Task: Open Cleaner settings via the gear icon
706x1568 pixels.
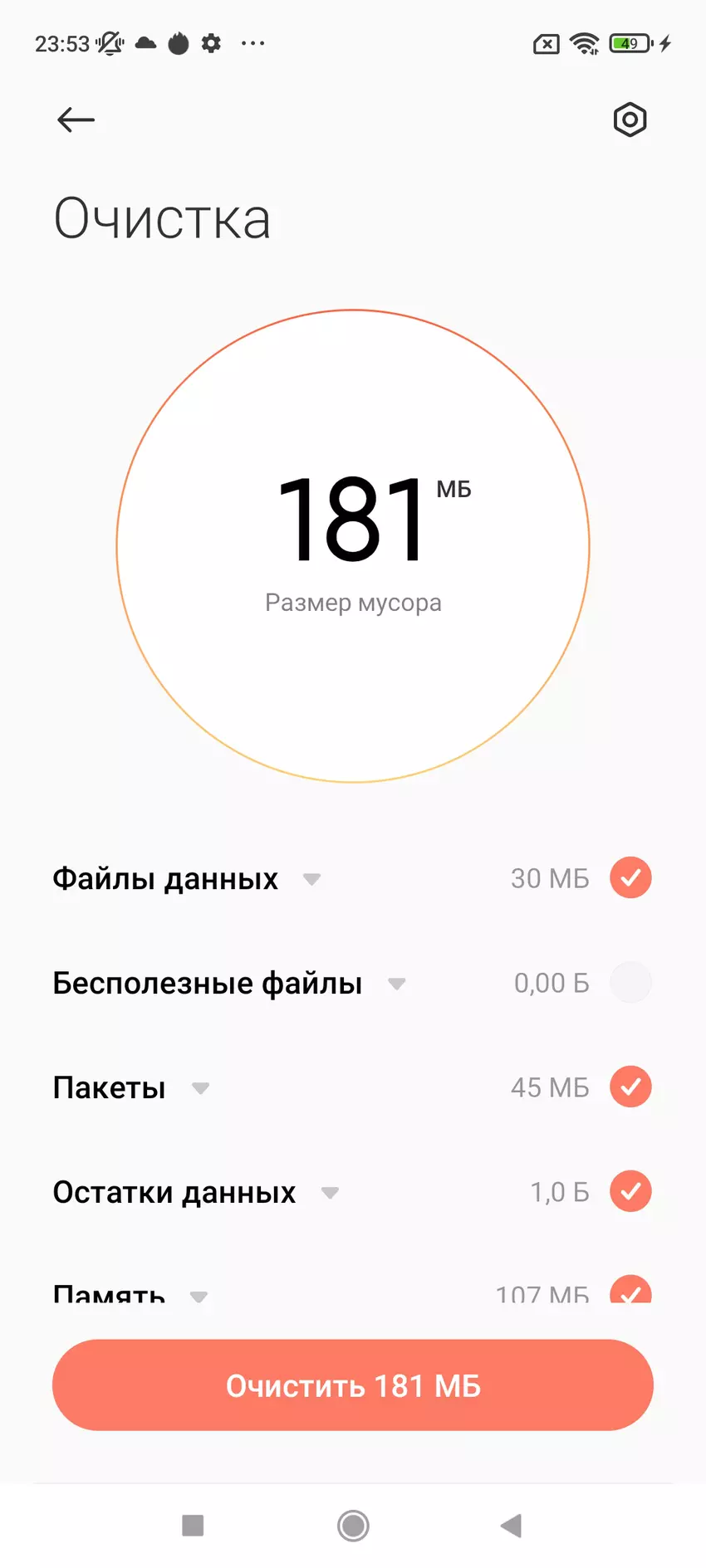Action: pos(629,120)
